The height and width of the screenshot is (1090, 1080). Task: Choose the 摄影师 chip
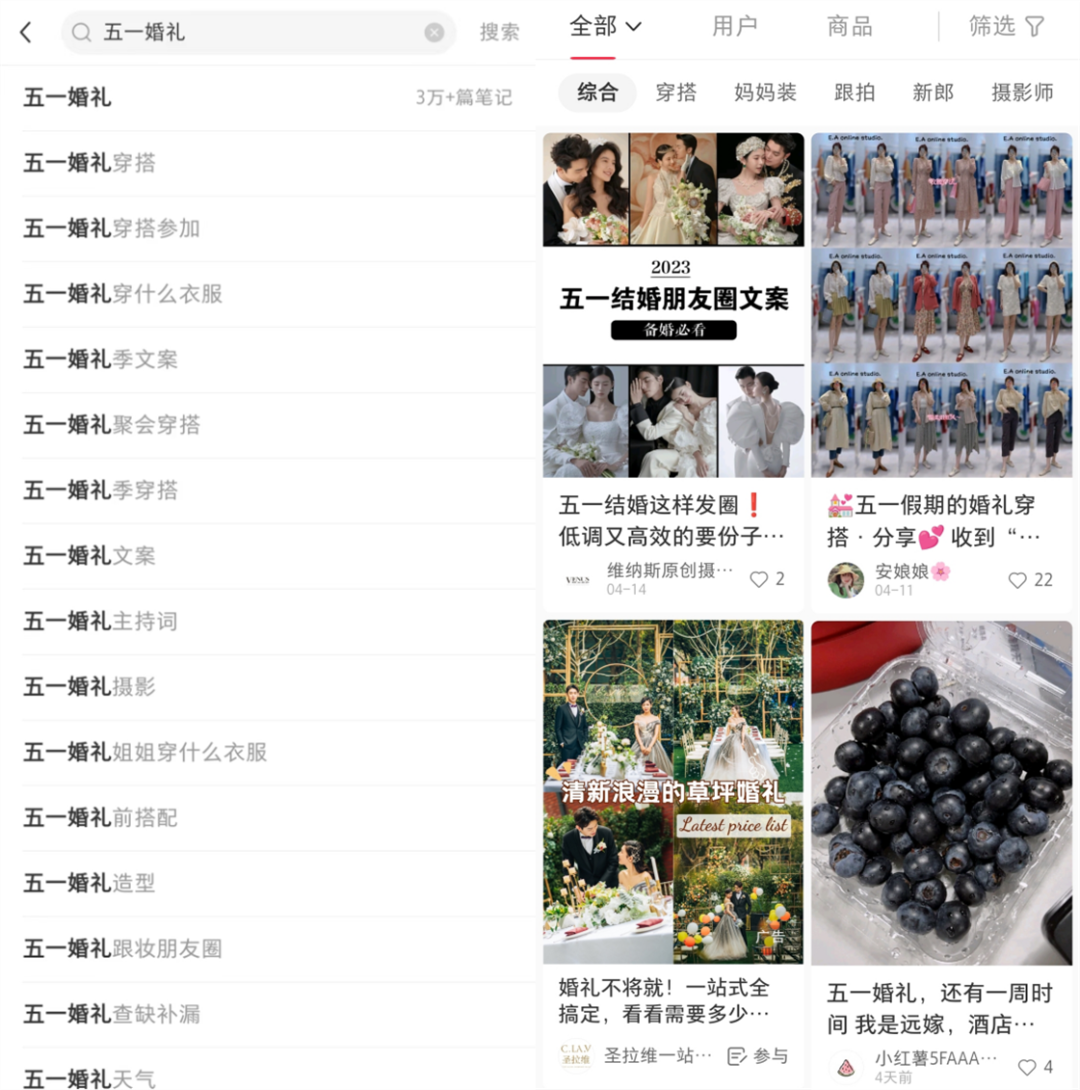tap(1022, 93)
